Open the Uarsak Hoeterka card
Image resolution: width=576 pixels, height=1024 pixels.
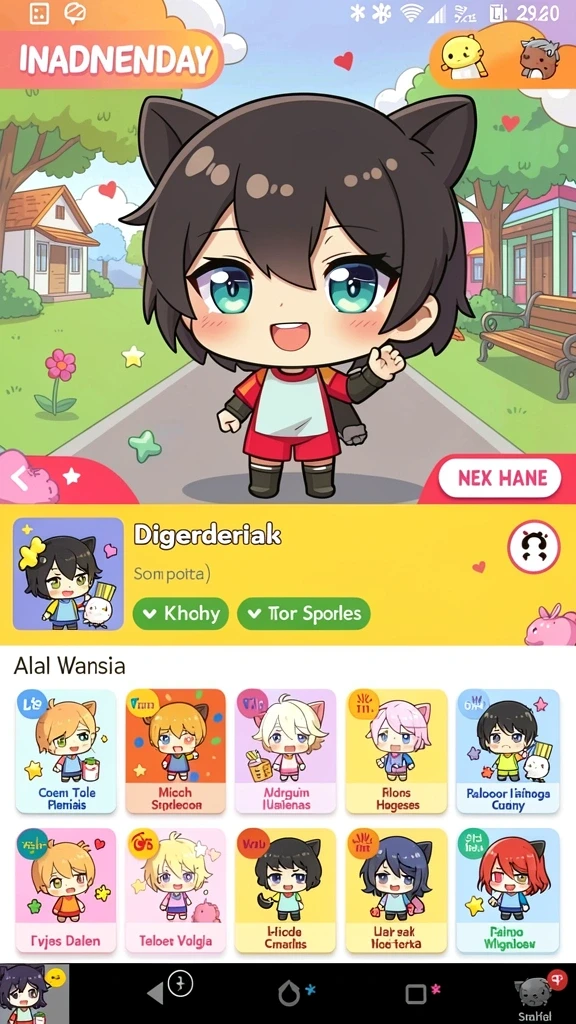pos(396,890)
